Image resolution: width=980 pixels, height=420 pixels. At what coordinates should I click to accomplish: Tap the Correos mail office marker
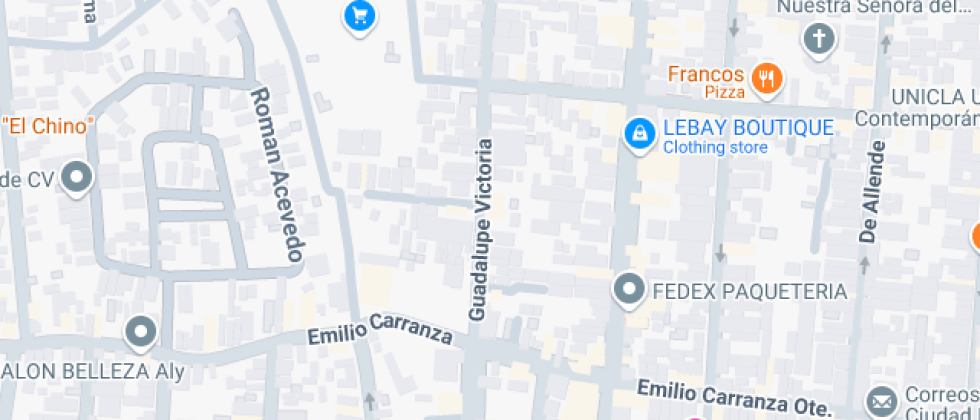882,401
